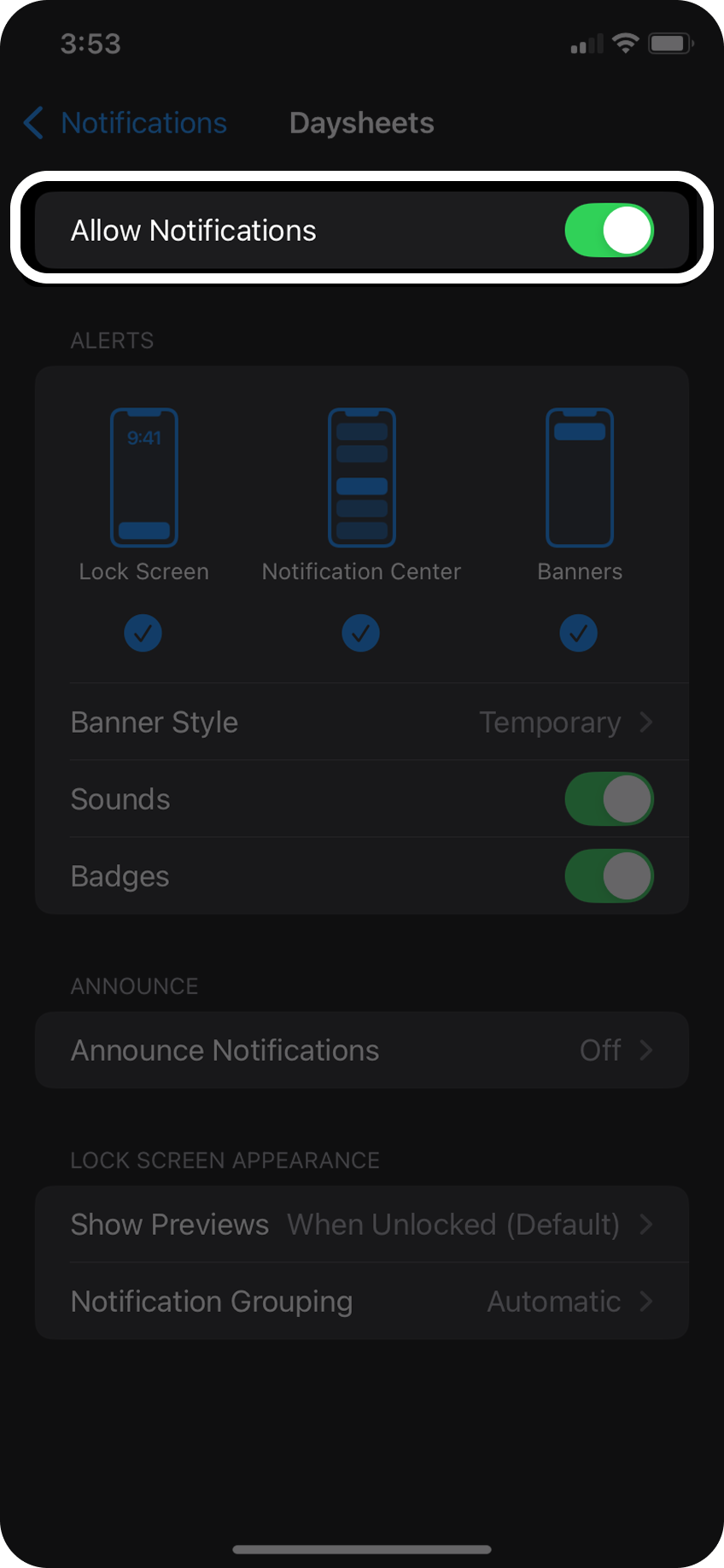Go back to Notifications settings
The width and height of the screenshot is (724, 1568).
click(126, 123)
